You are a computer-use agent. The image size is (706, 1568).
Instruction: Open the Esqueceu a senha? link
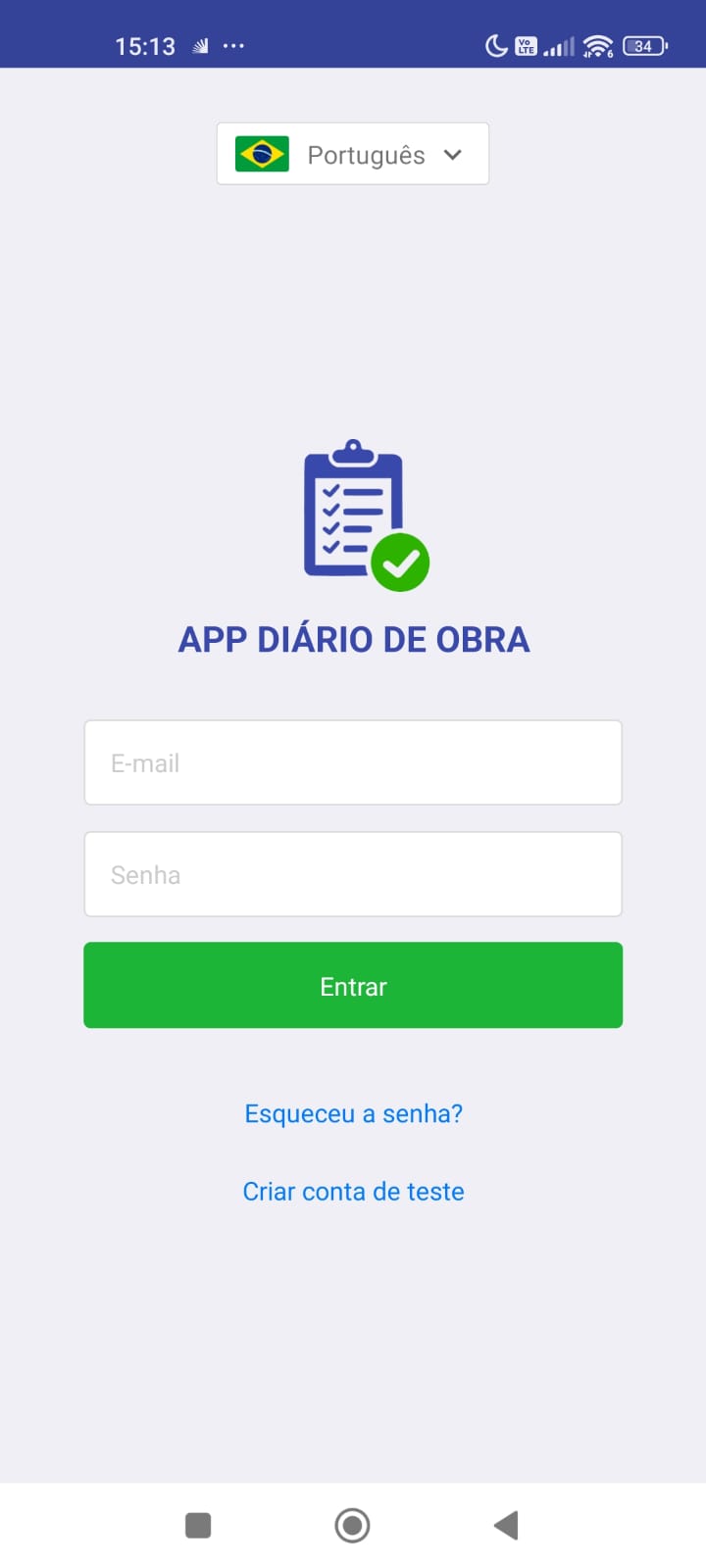pos(353,1113)
